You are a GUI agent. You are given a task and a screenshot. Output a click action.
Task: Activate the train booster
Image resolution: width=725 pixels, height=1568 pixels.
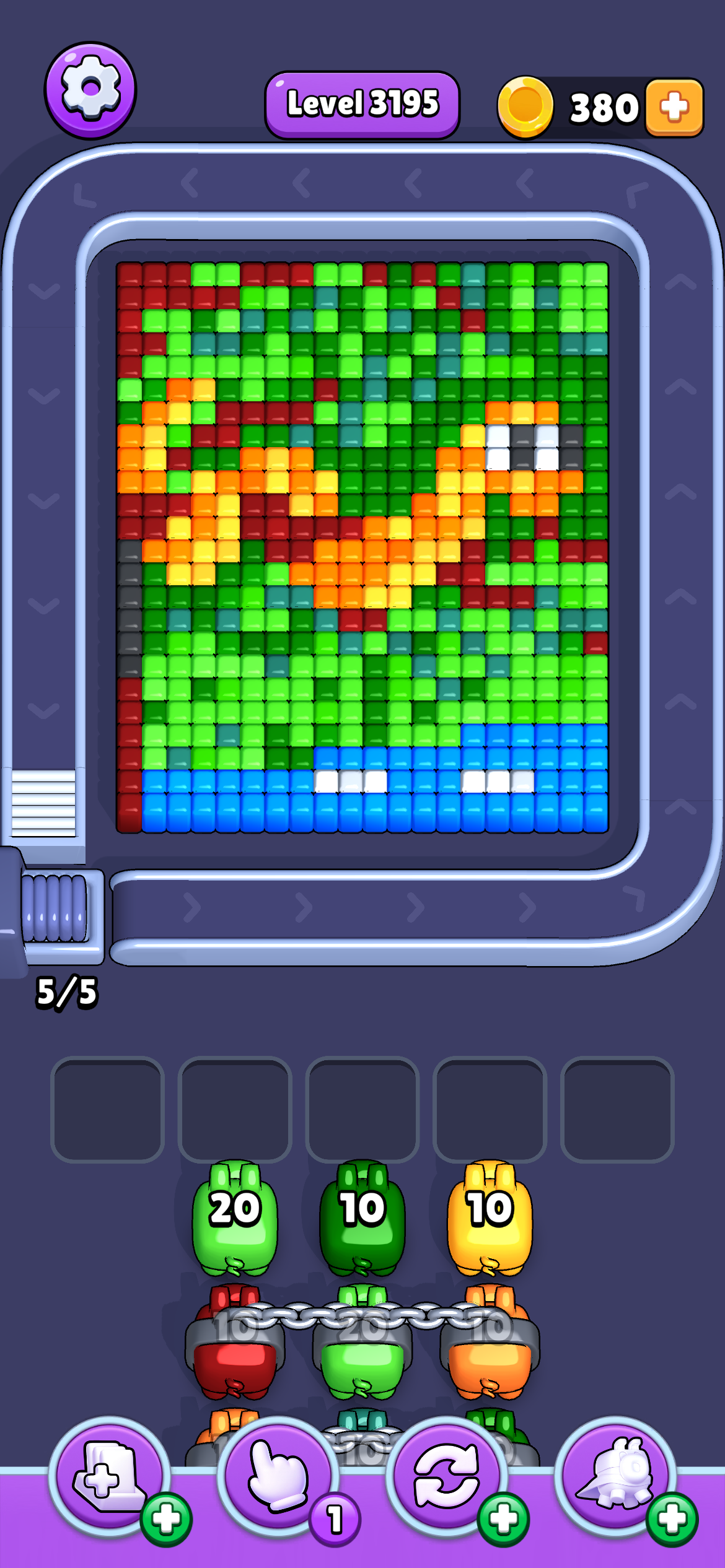tap(615, 1477)
